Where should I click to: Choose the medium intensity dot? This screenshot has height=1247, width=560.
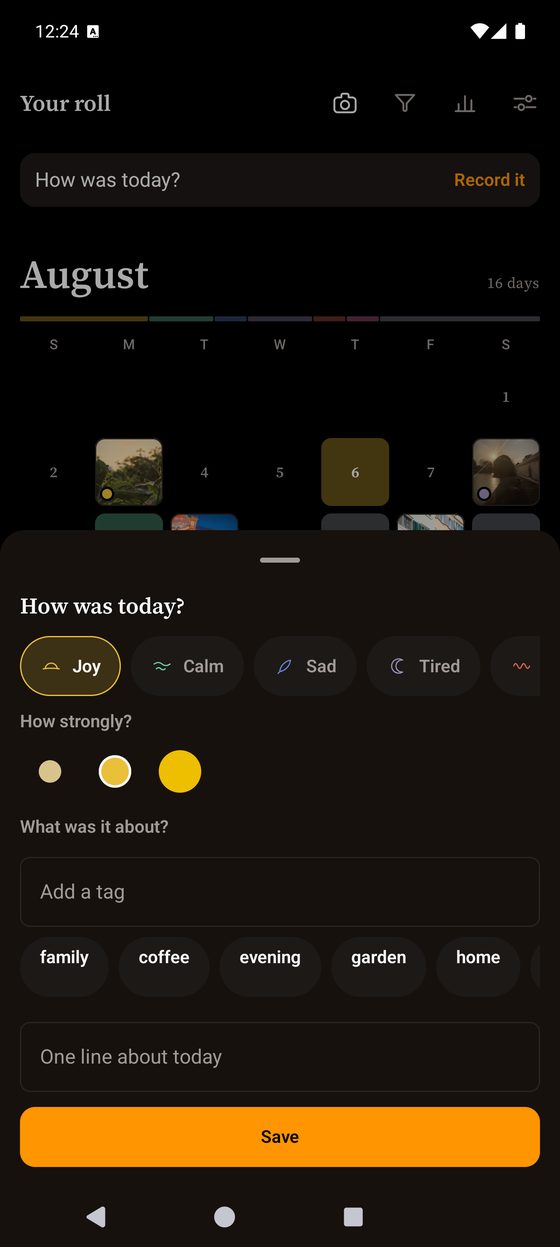click(x=115, y=771)
